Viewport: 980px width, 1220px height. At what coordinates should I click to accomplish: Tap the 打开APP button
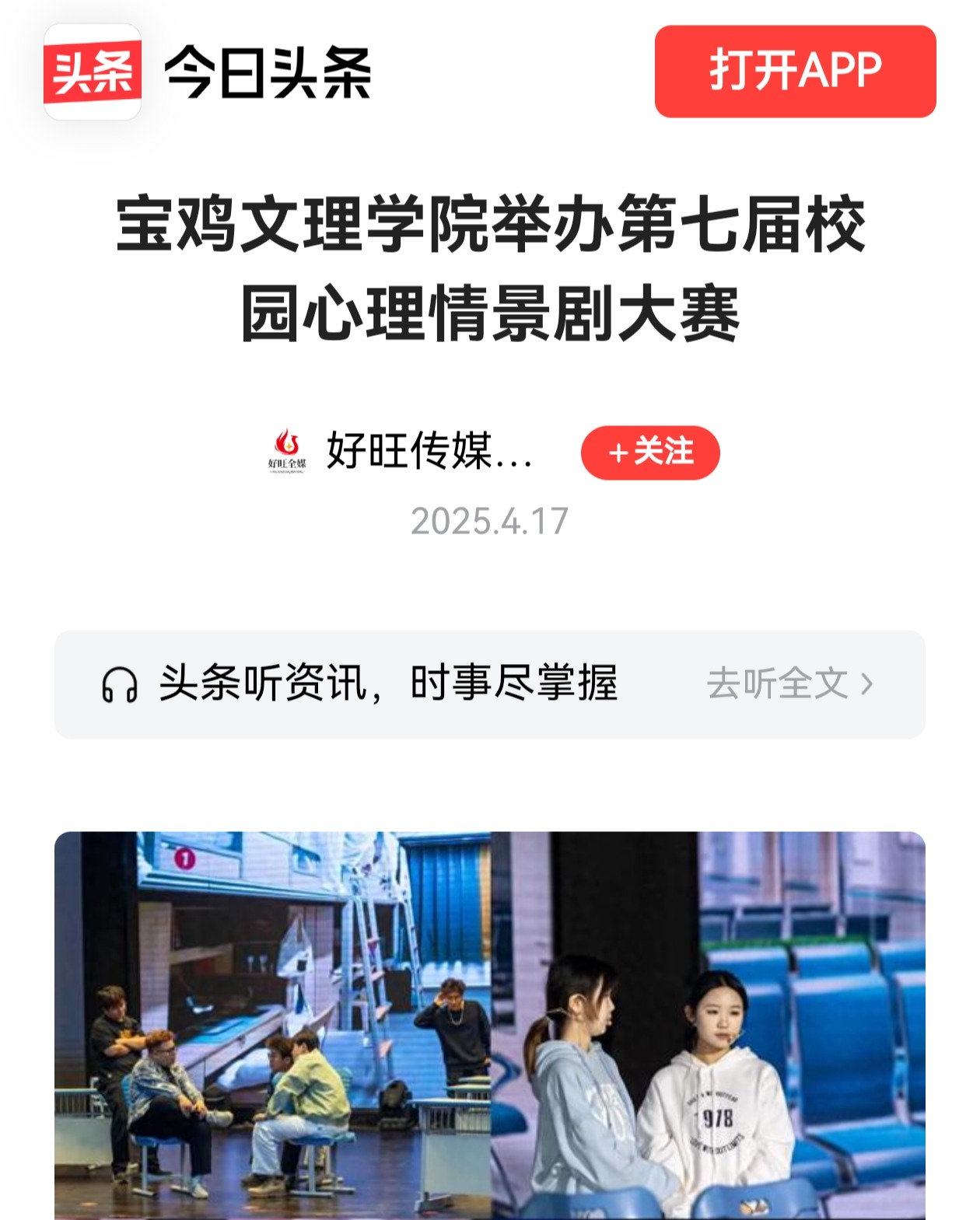pyautogui.click(x=794, y=72)
